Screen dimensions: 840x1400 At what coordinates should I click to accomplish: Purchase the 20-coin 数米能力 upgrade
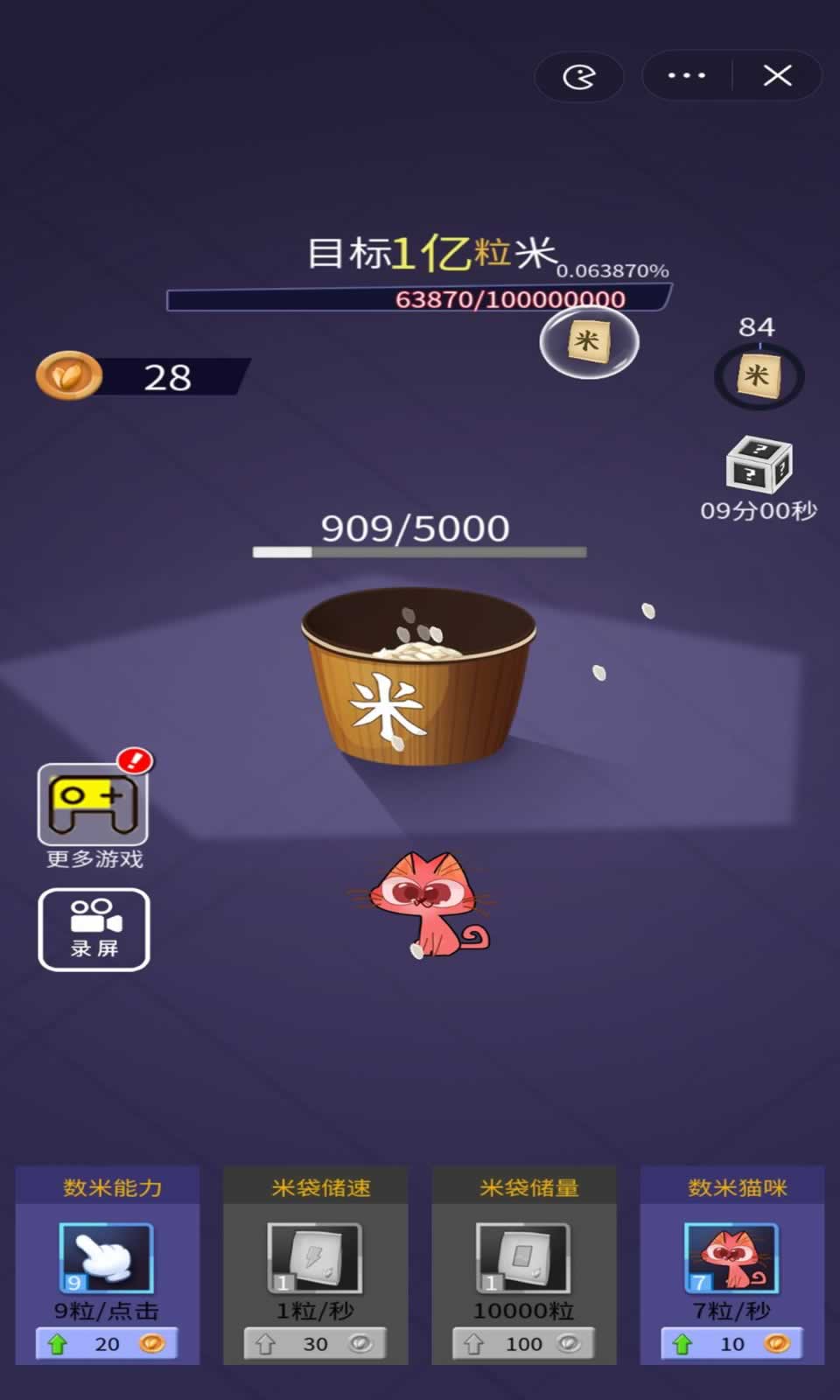pos(107,1344)
